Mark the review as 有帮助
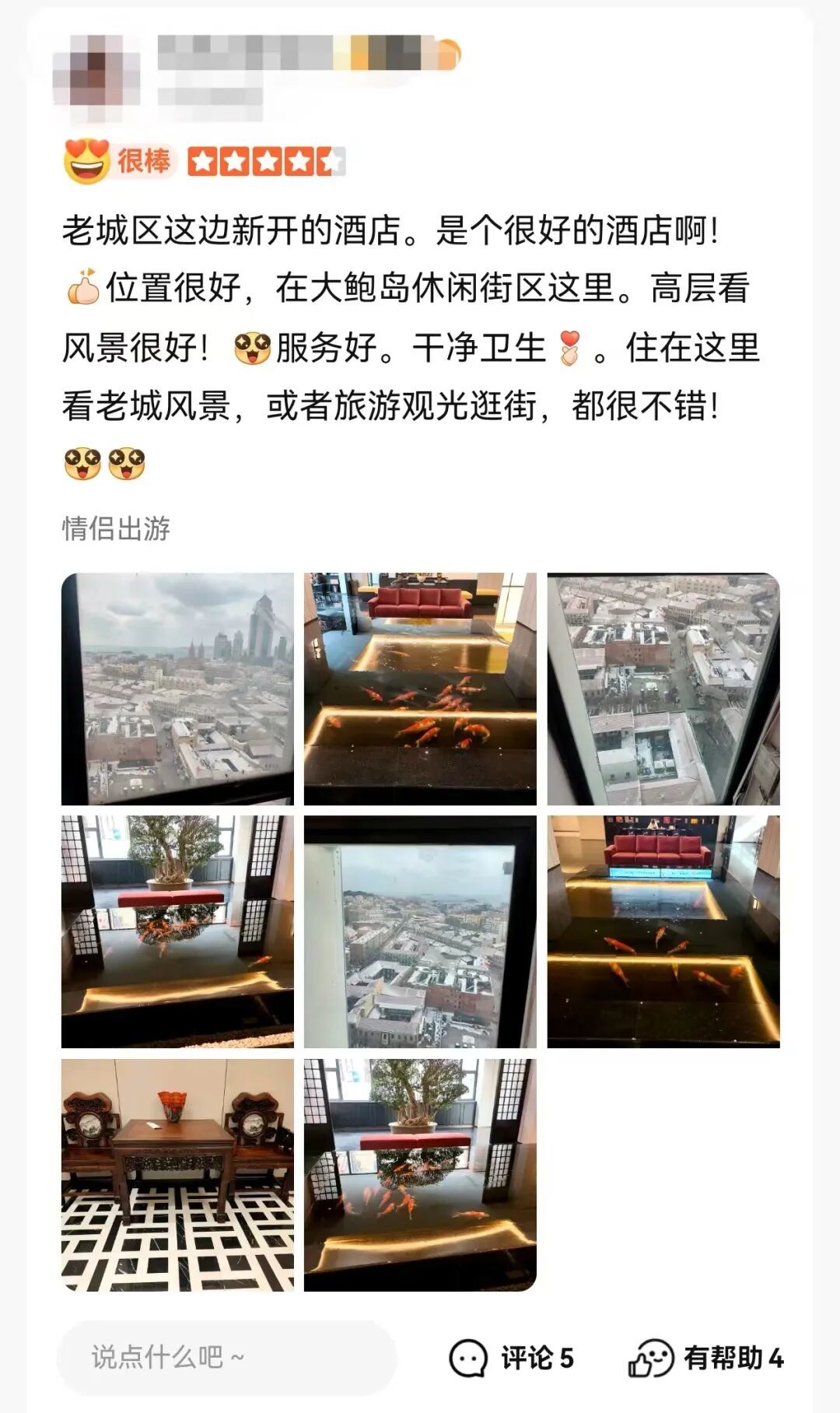The image size is (840, 1413). point(706,1358)
